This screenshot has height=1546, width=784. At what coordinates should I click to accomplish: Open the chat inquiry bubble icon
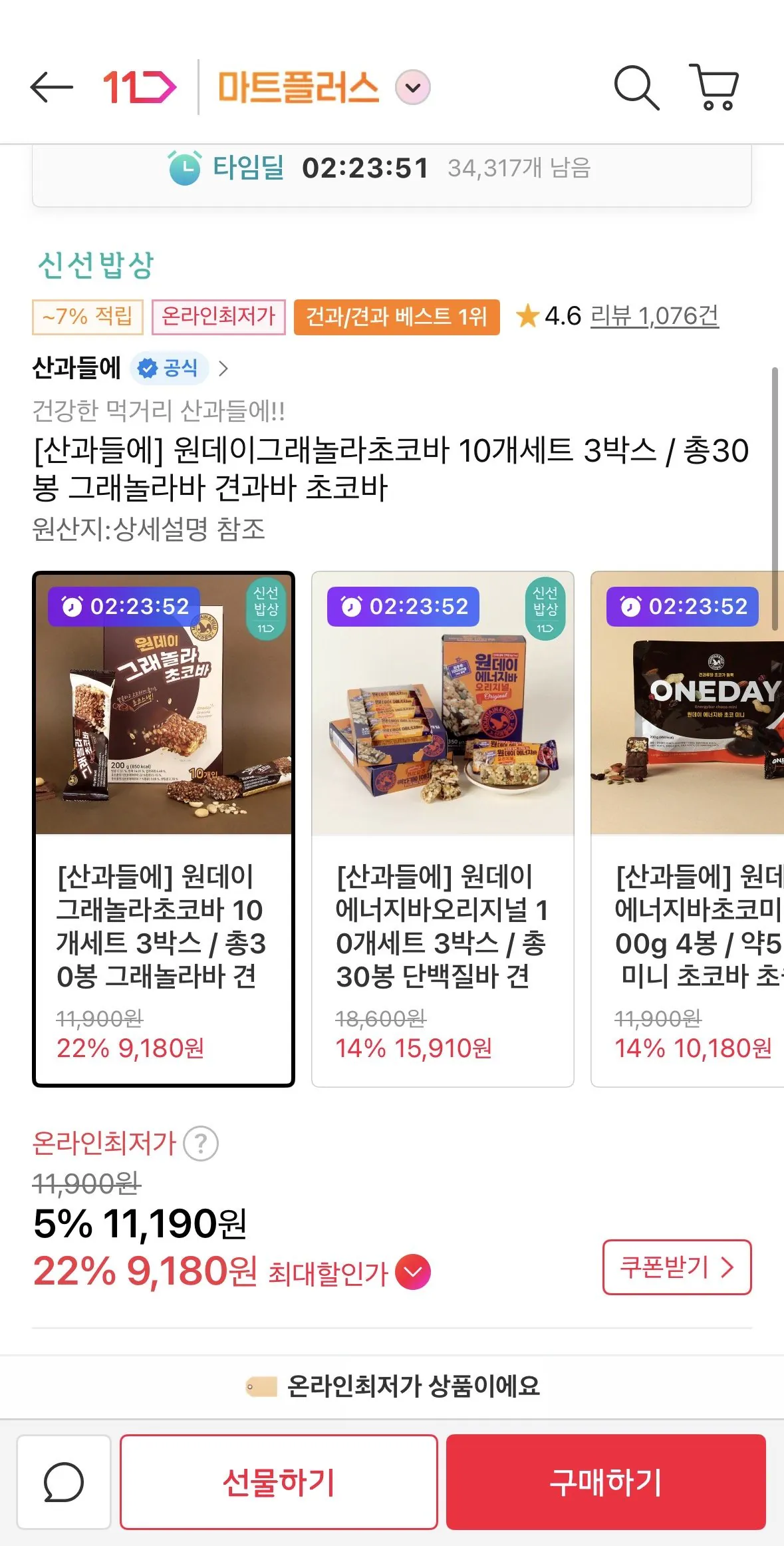[x=64, y=1481]
